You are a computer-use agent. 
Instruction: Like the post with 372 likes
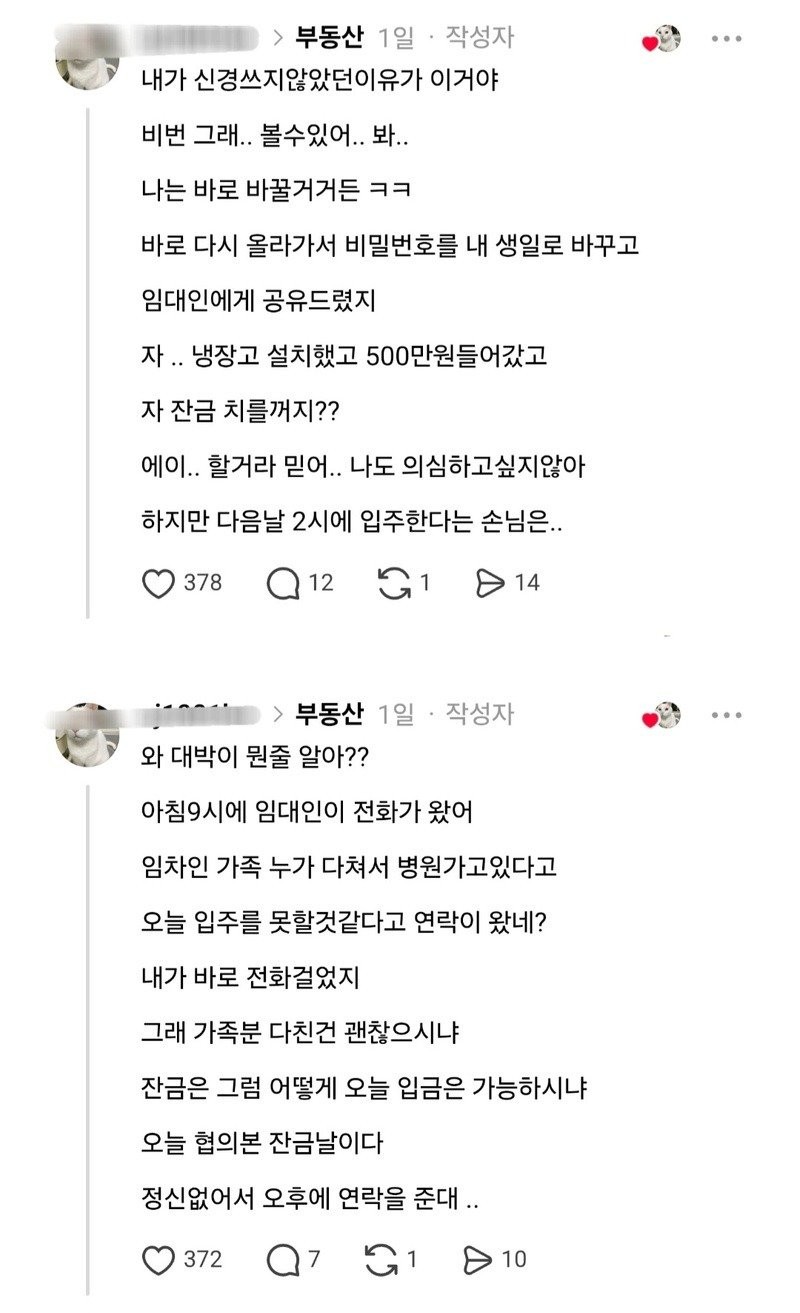pos(159,1259)
